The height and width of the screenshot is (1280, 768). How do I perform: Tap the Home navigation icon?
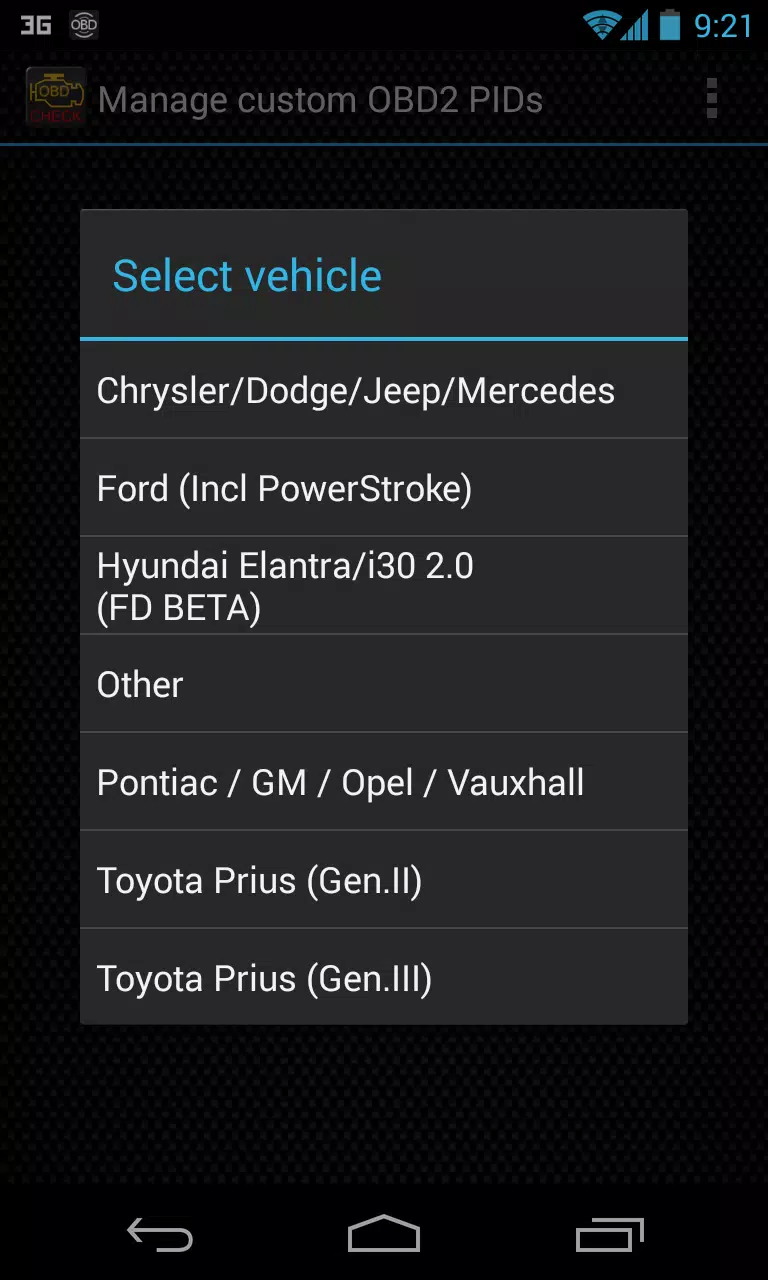[x=384, y=1235]
